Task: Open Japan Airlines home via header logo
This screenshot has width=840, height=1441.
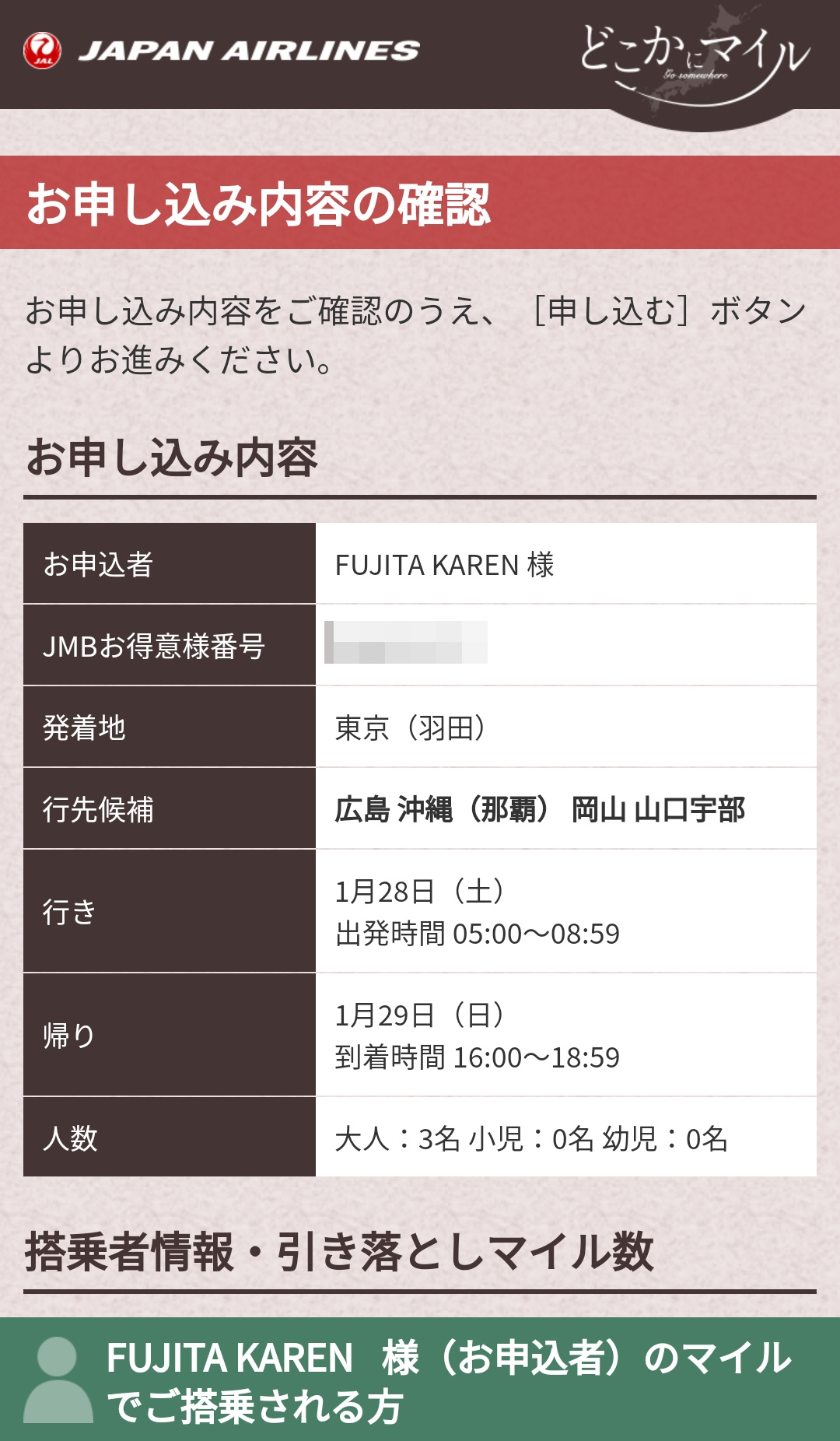Action: pyautogui.click(x=222, y=51)
